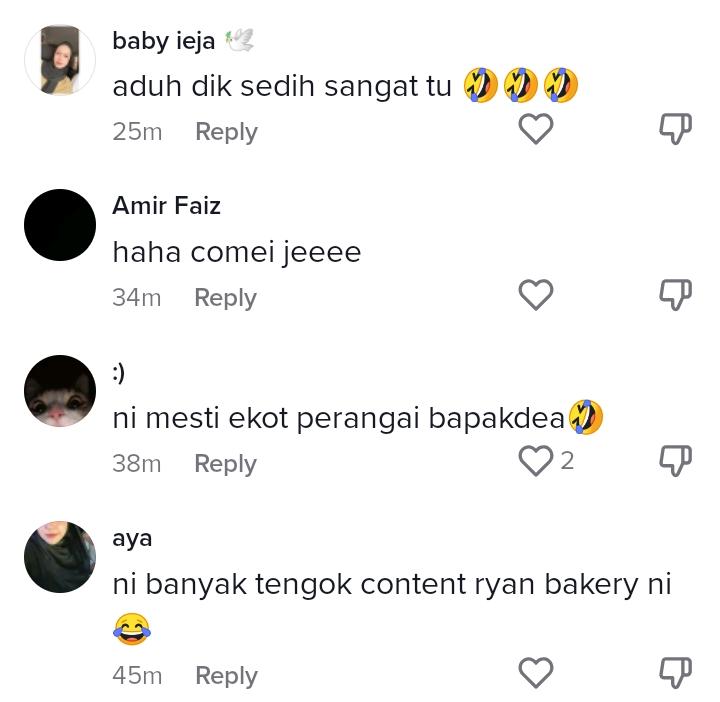Open Amir Faiz's profile avatar
Image resolution: width=720 pixels, height=702 pixels.
click(x=60, y=225)
